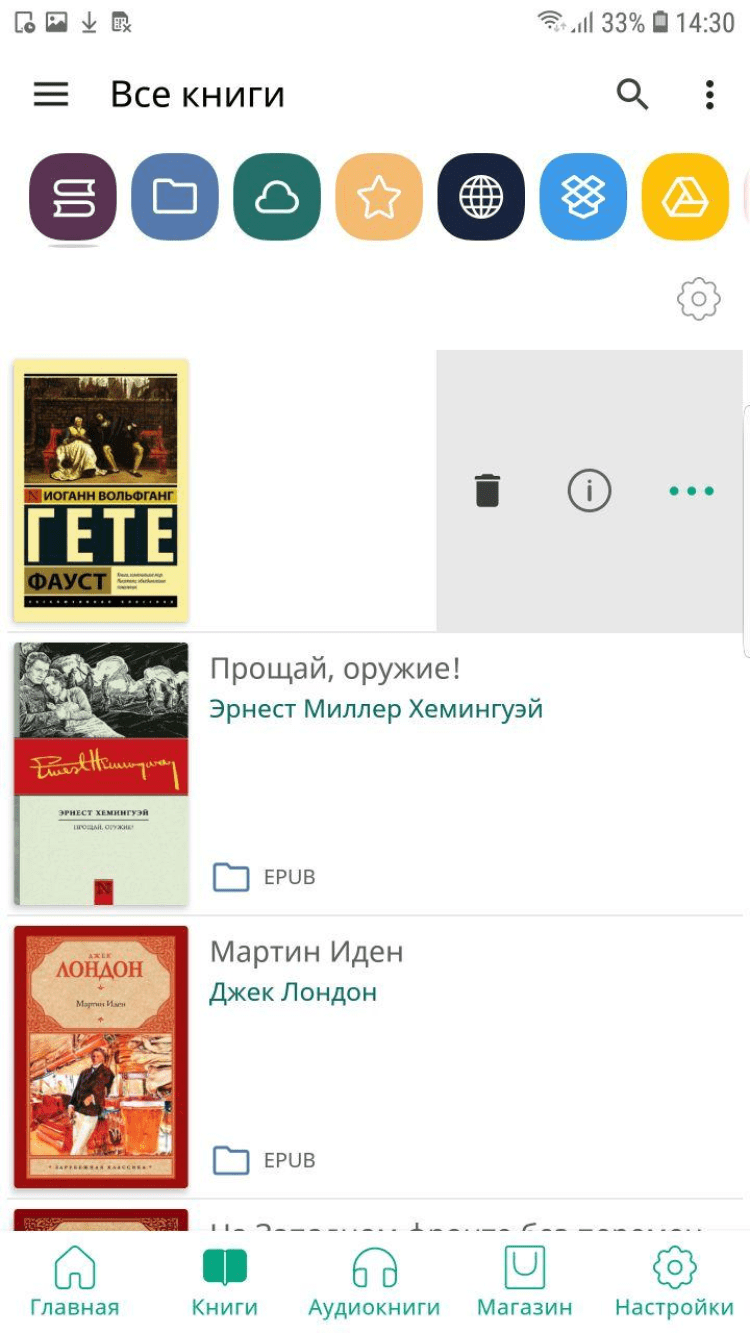
Task: Open search in the book library
Action: click(x=632, y=94)
